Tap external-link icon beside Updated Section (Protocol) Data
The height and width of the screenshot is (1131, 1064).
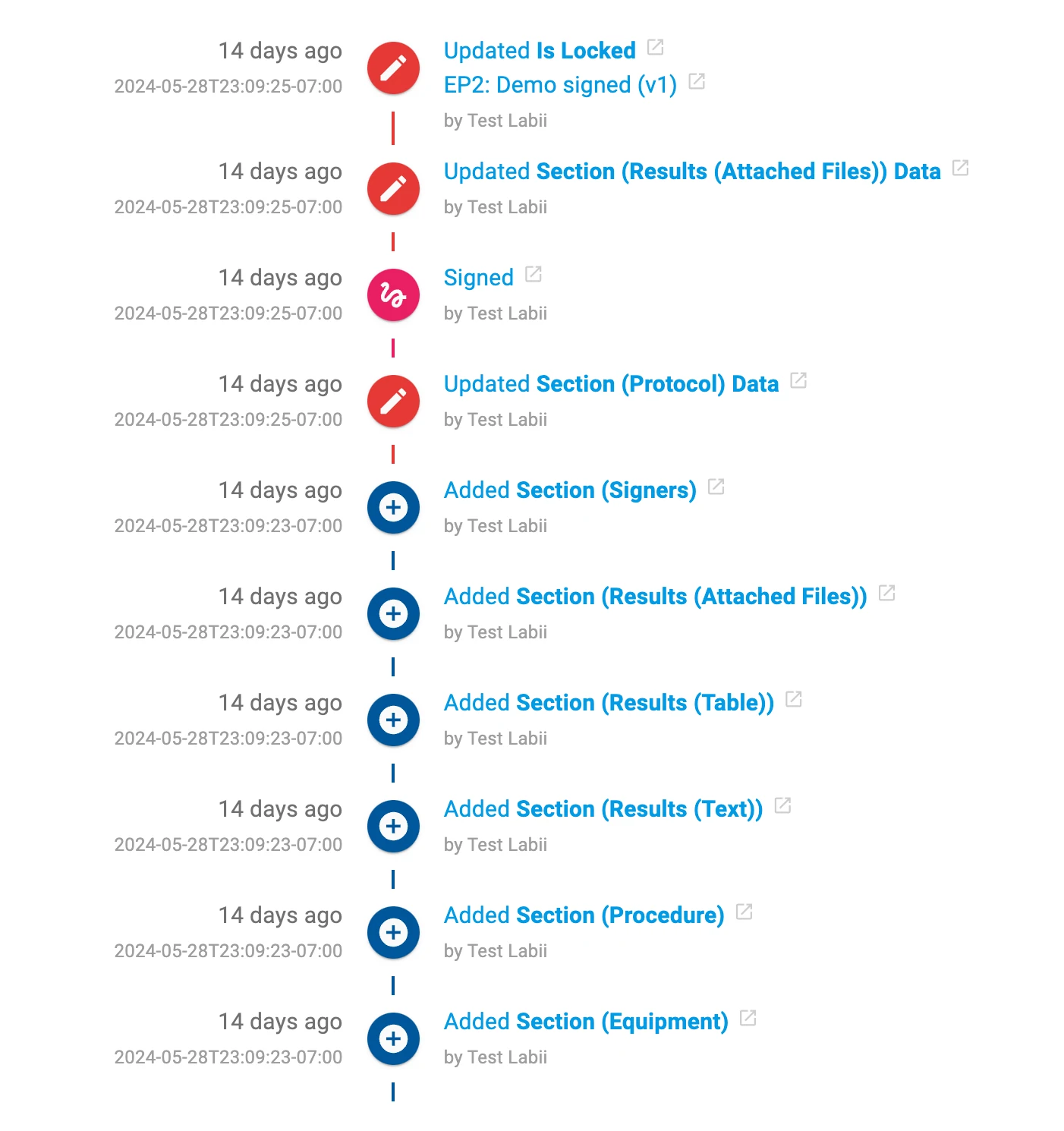click(x=798, y=380)
